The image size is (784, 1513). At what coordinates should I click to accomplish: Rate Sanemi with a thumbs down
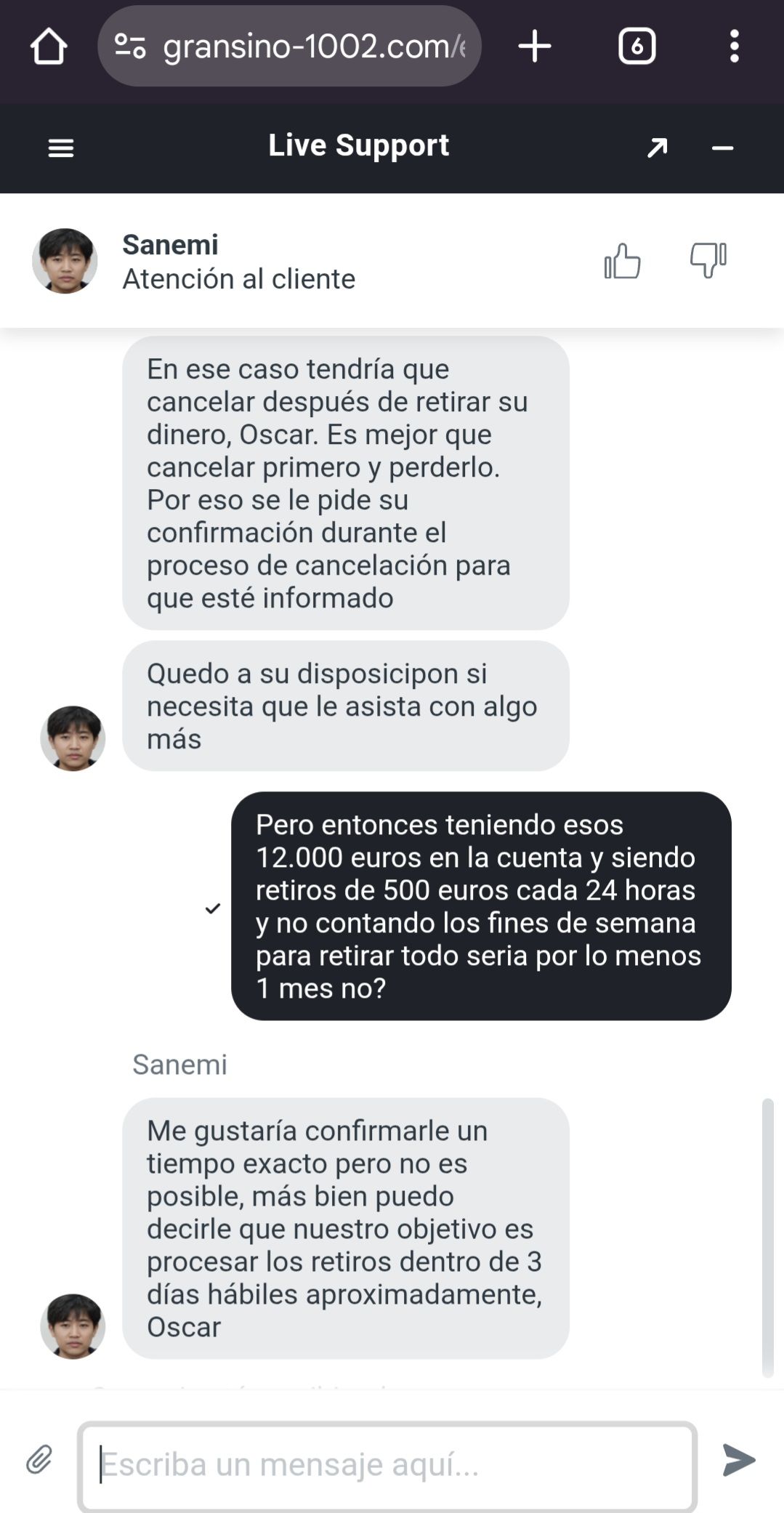(708, 259)
